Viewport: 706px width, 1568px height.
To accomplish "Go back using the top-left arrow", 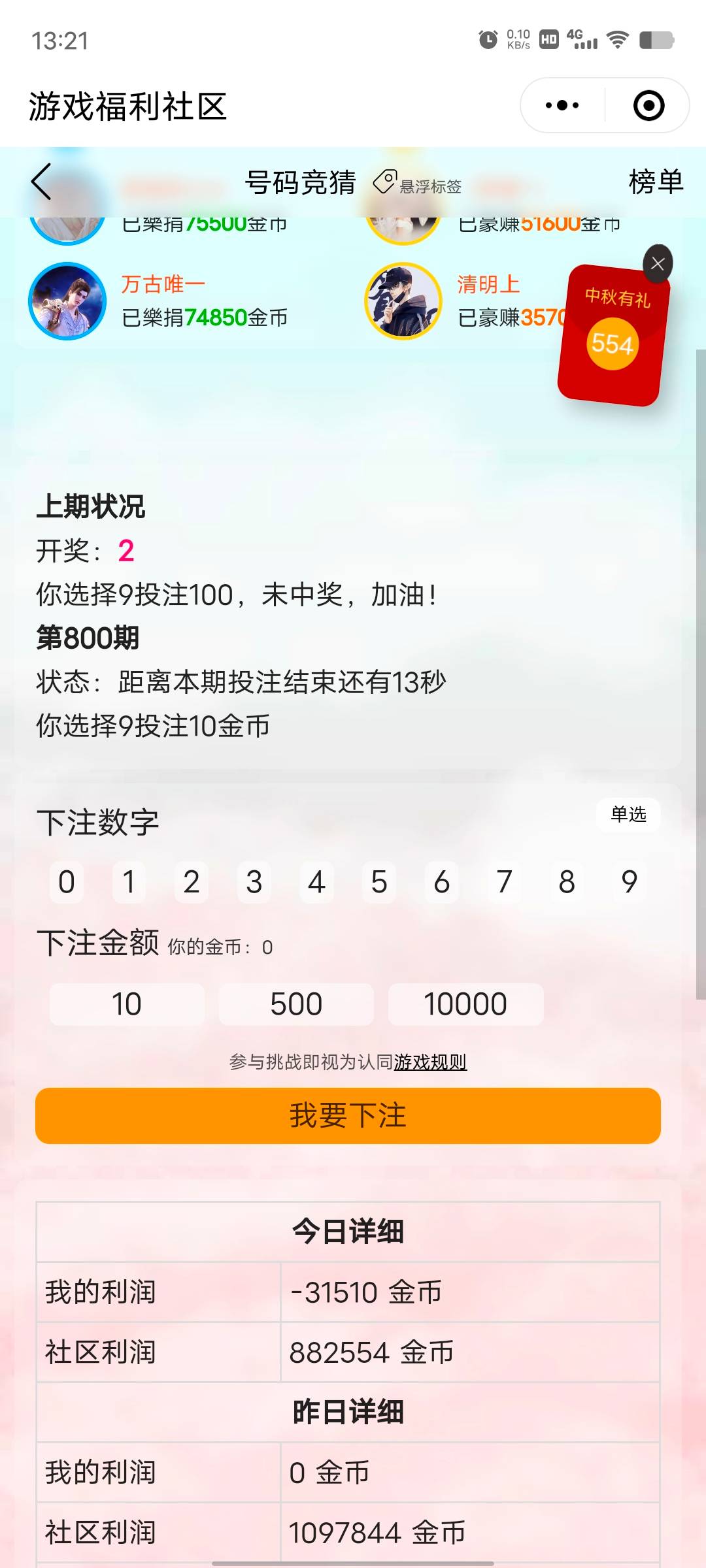I will [42, 182].
